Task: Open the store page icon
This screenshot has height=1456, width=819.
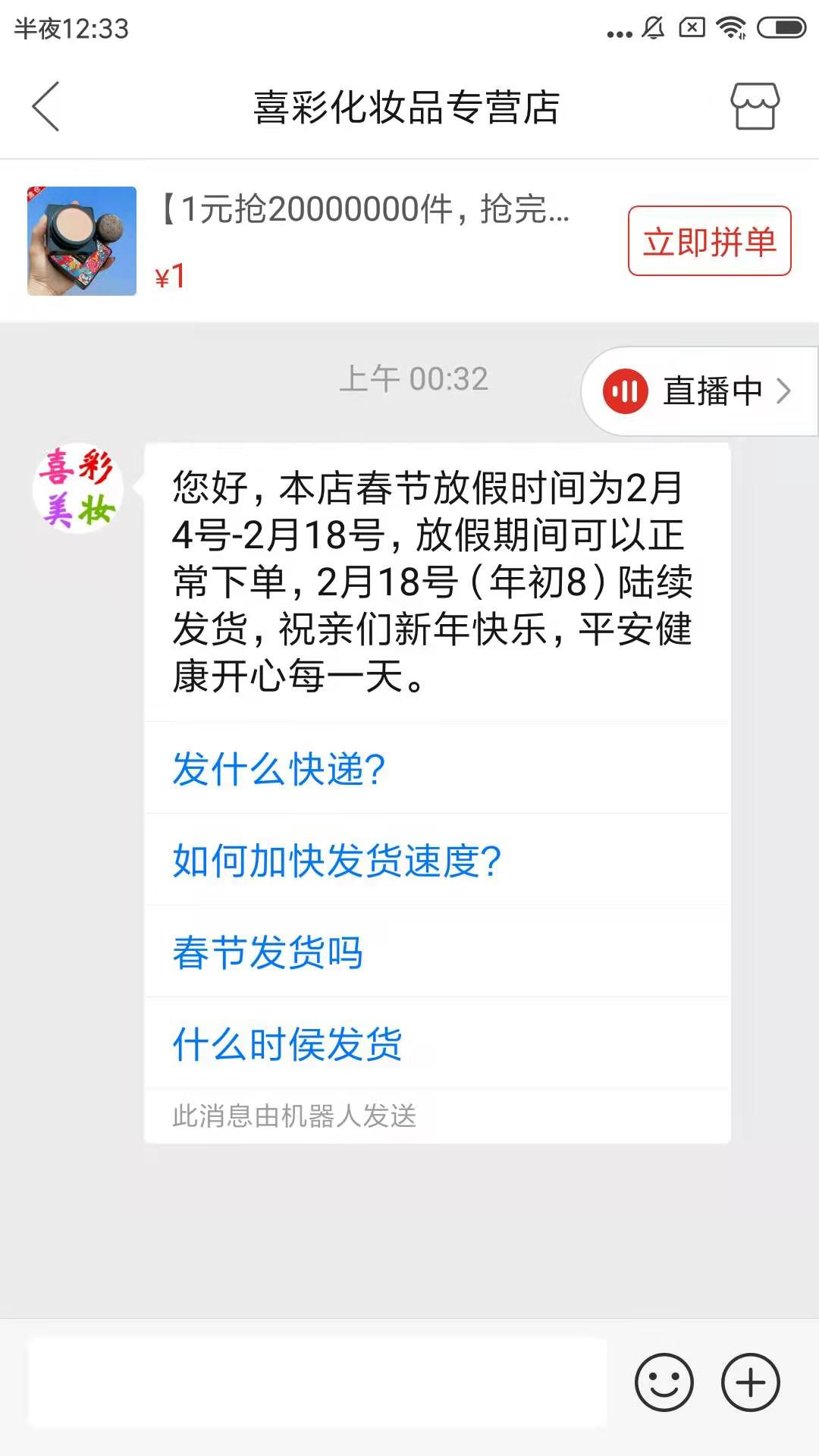Action: click(755, 106)
